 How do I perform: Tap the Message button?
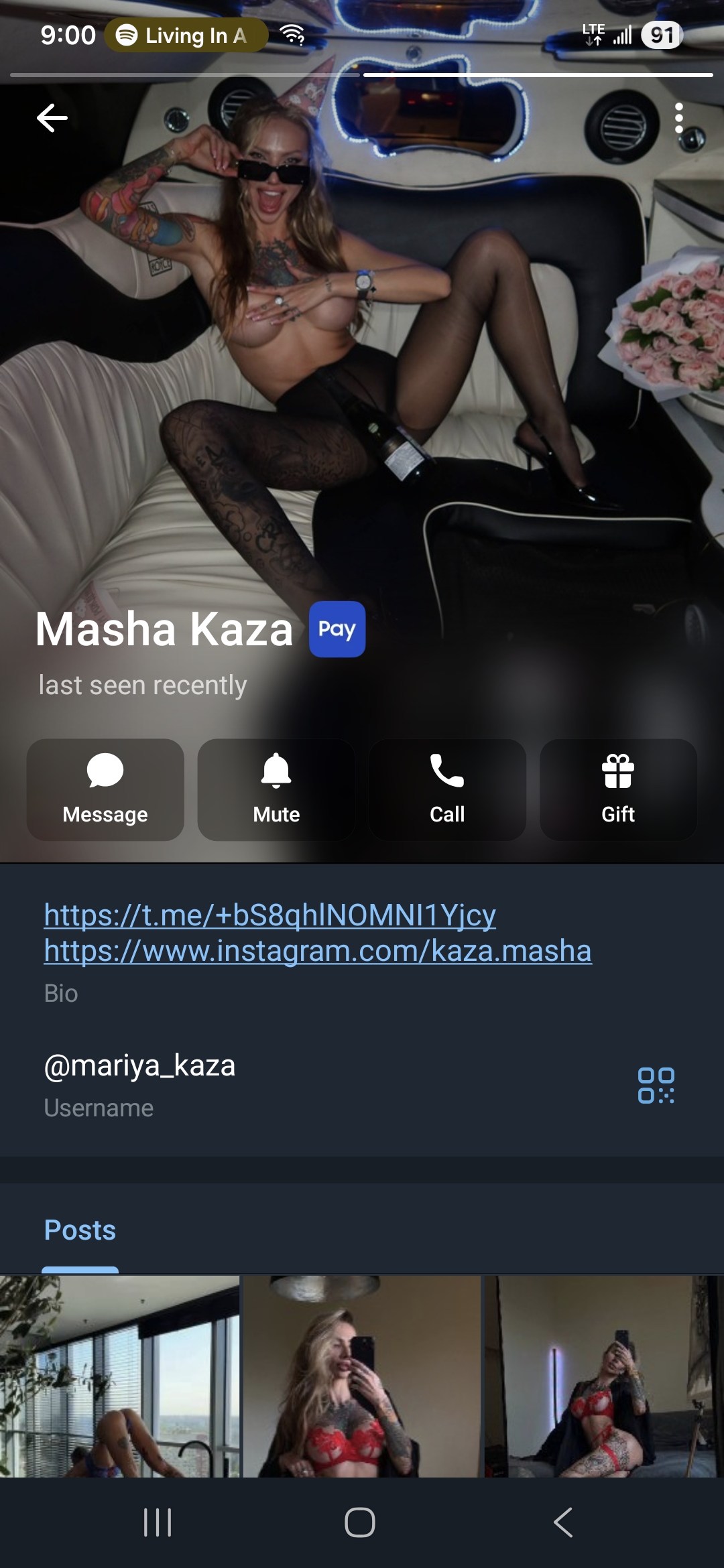pos(105,789)
